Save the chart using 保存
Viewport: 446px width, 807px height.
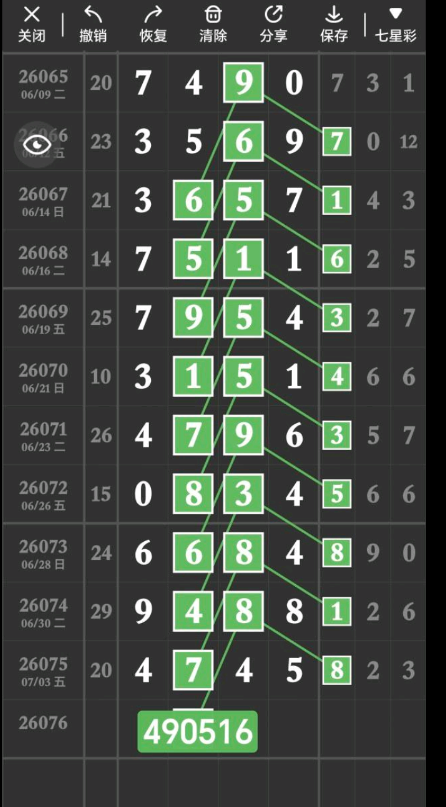coord(334,24)
